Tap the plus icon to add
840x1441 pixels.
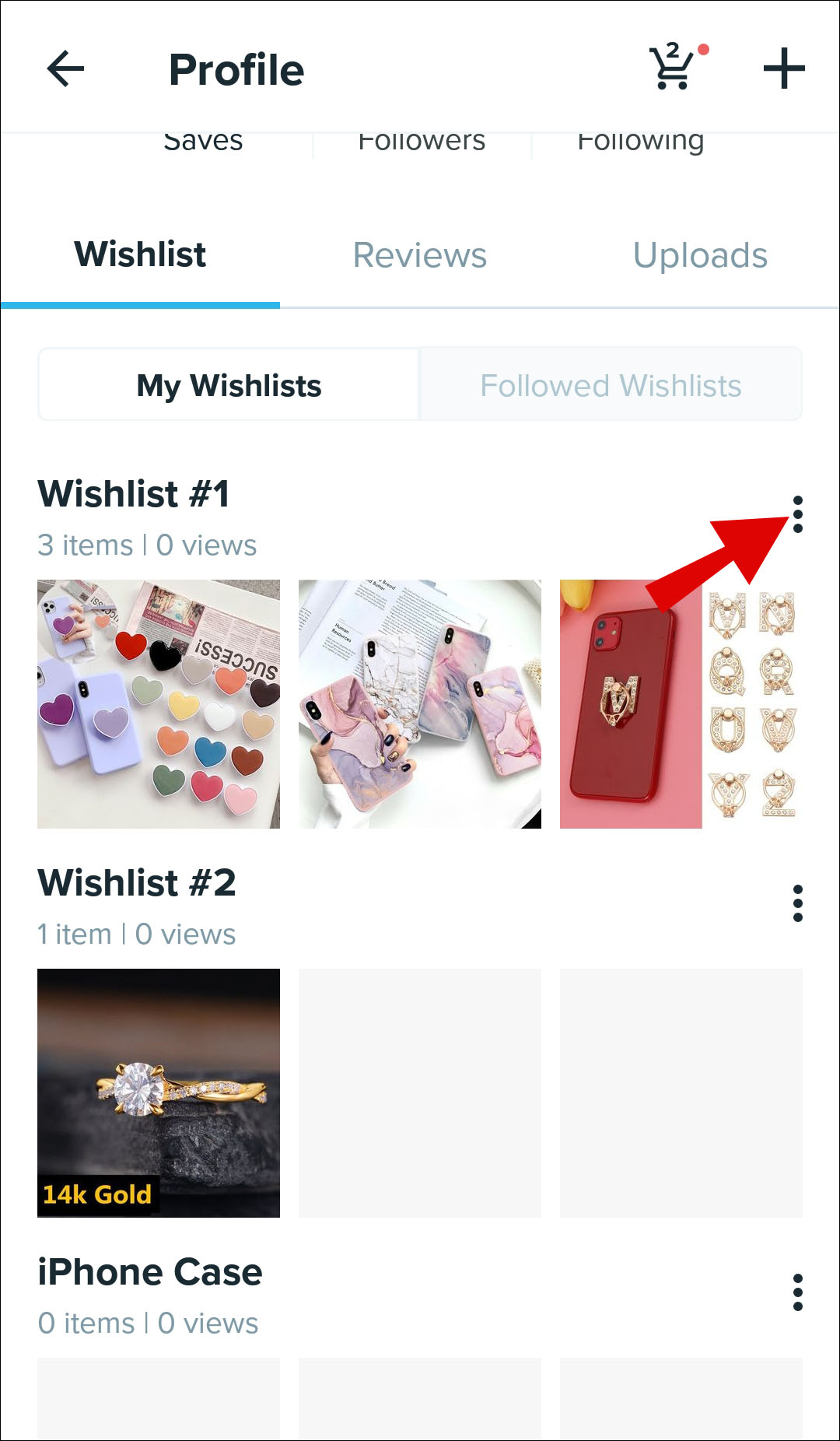(783, 68)
